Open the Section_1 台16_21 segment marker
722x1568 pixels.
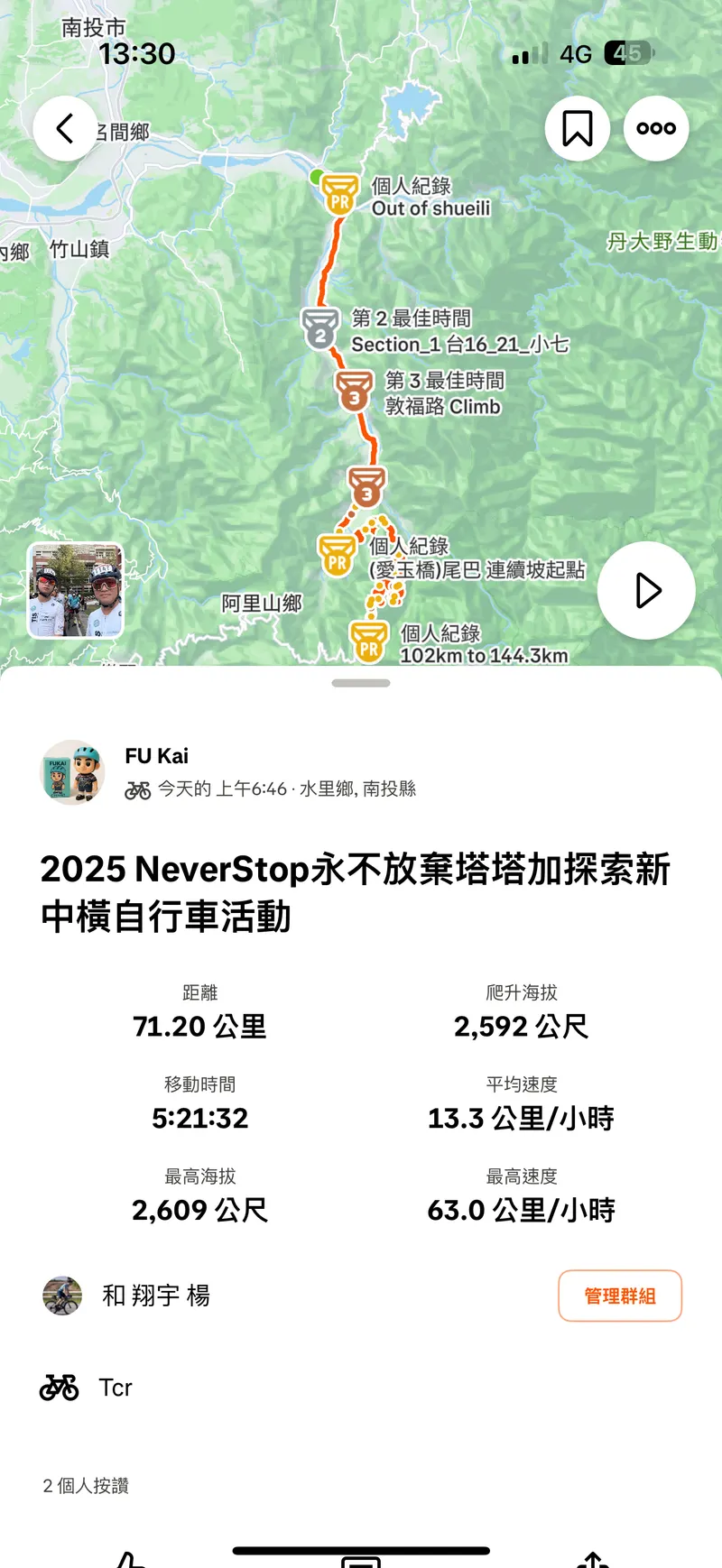click(x=320, y=329)
